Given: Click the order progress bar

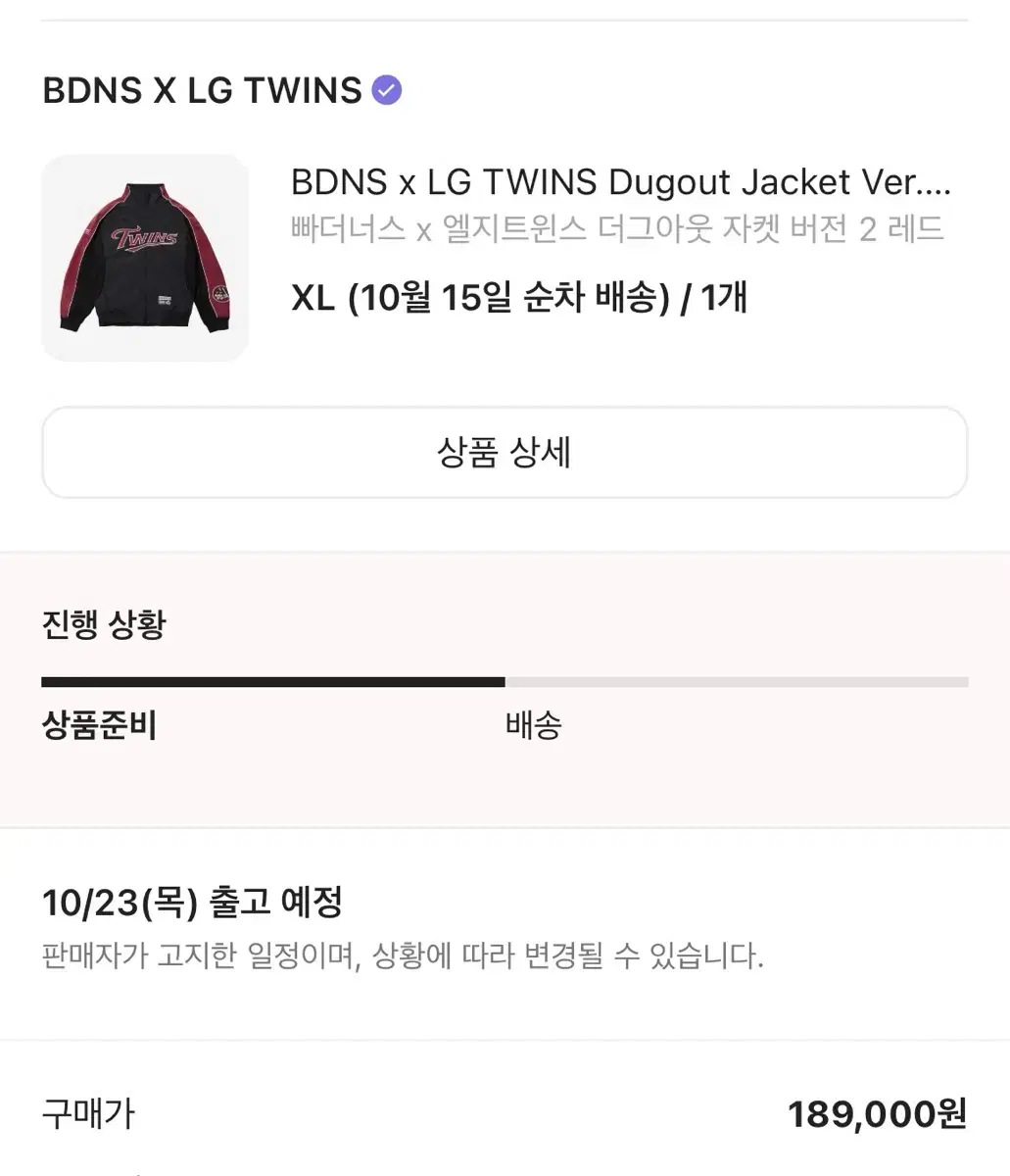Looking at the screenshot, I should click(505, 679).
